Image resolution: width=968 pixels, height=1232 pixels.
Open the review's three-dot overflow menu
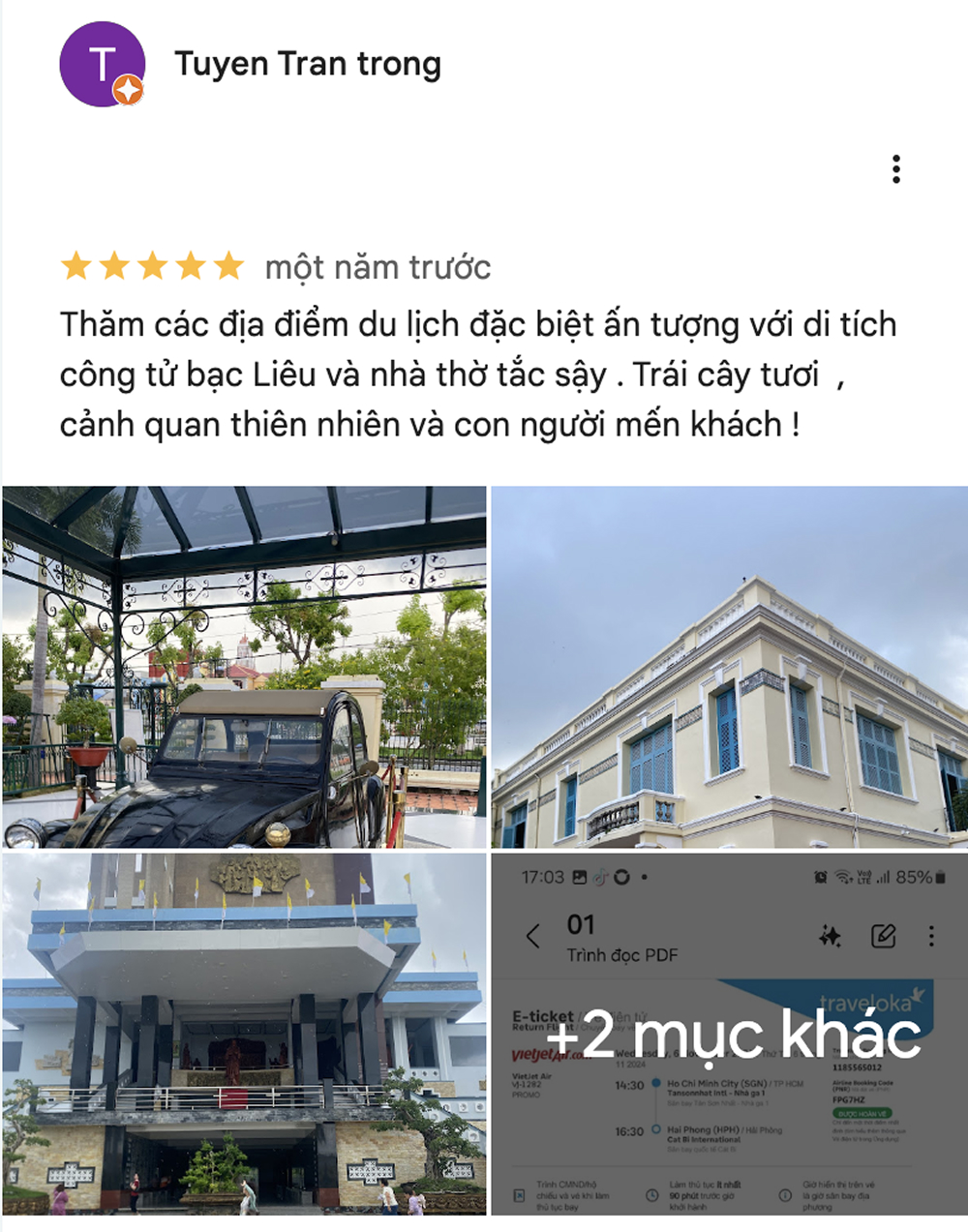tap(896, 169)
